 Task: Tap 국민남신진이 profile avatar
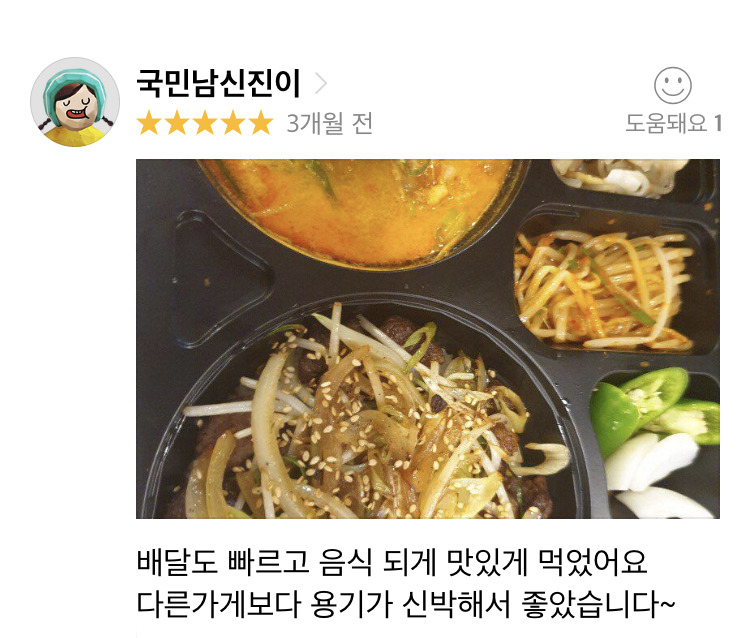75,102
